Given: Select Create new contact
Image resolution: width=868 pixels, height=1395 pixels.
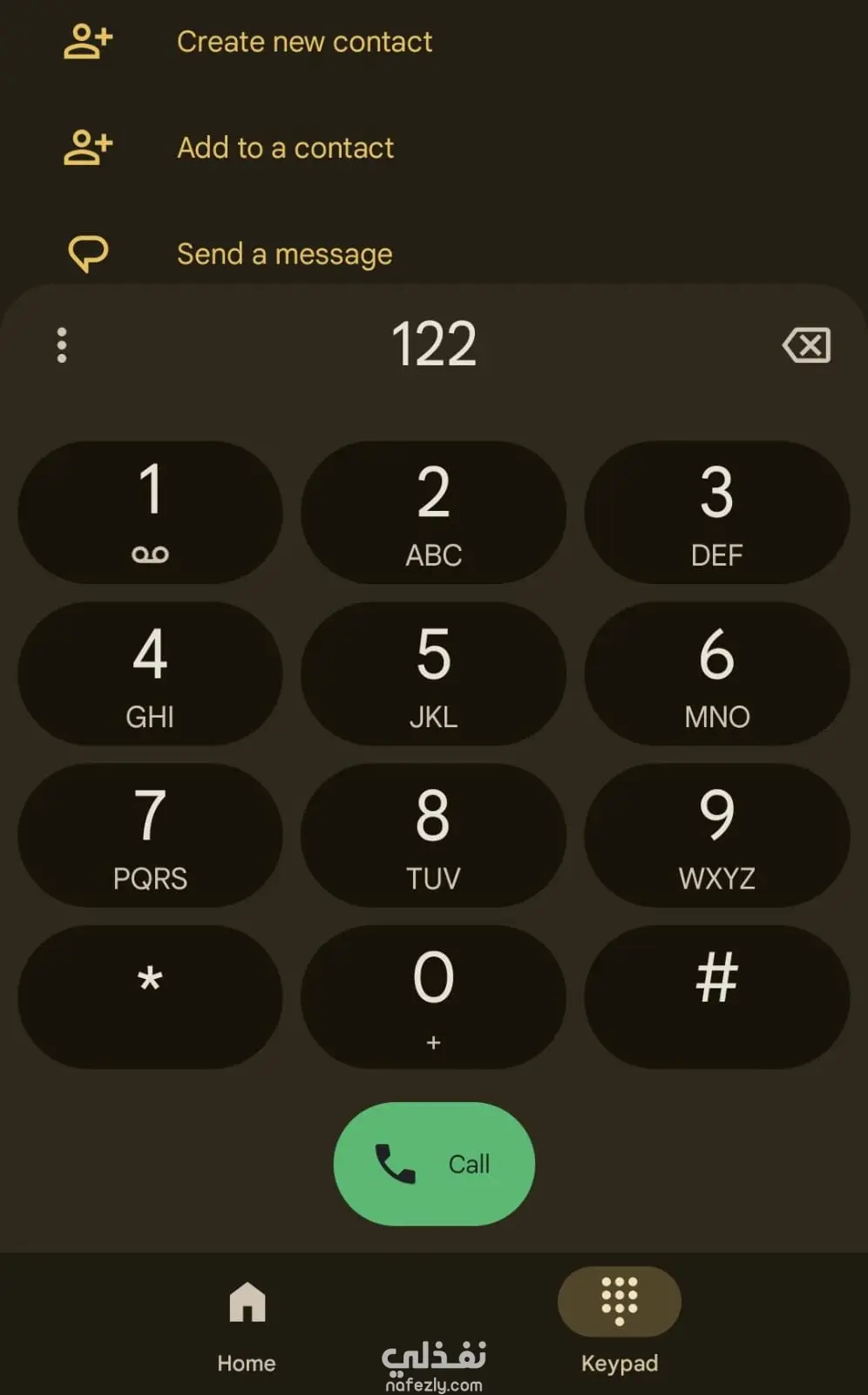Looking at the screenshot, I should pos(303,42).
